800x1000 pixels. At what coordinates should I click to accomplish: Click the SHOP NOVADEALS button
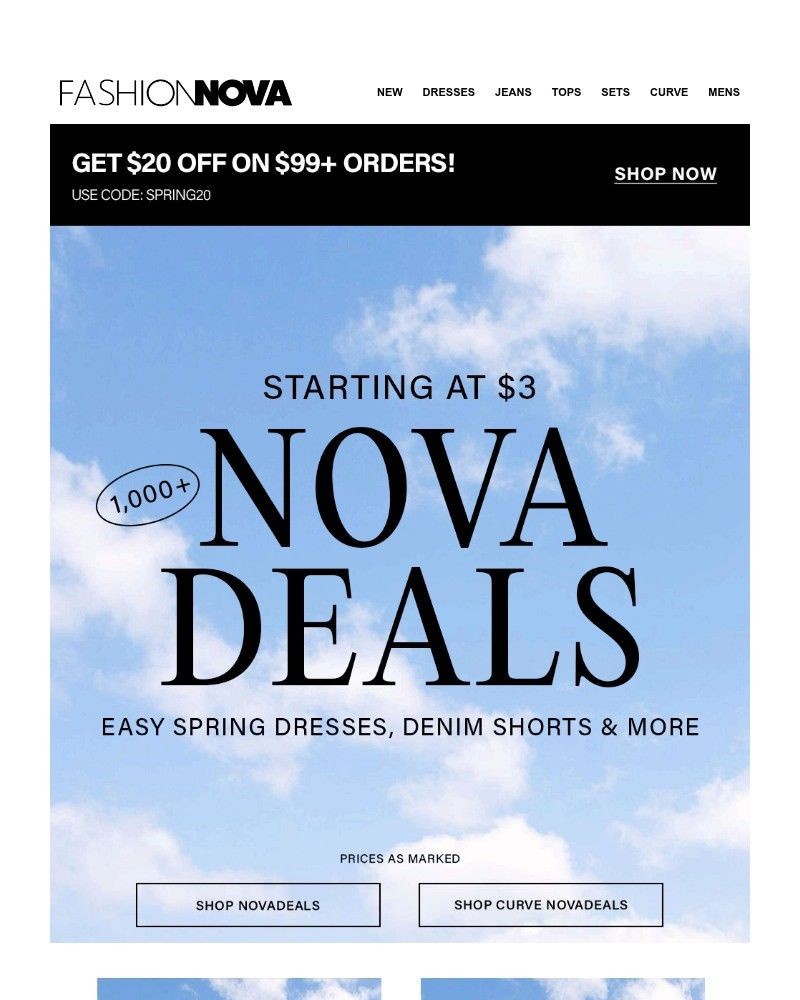(258, 904)
